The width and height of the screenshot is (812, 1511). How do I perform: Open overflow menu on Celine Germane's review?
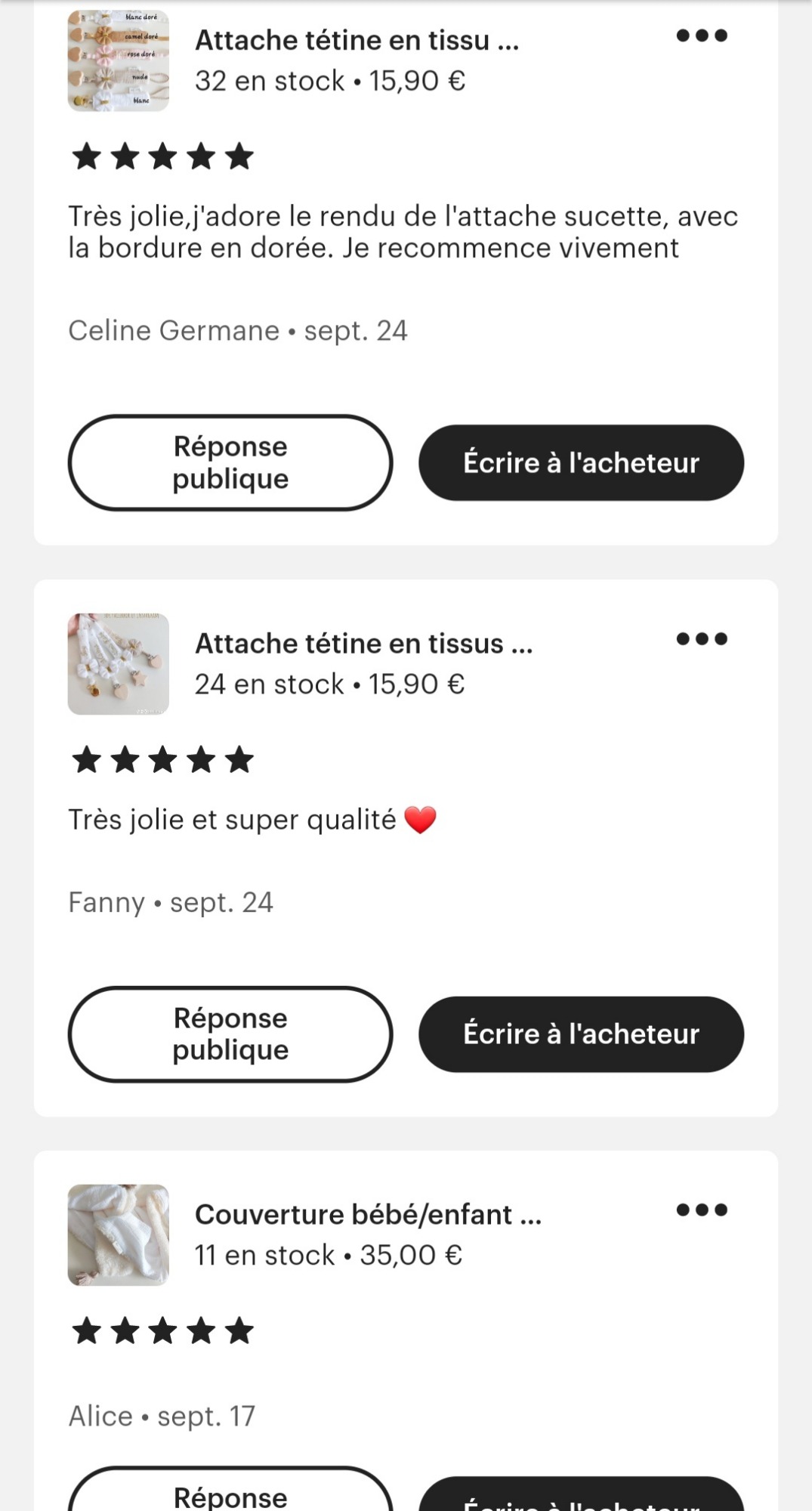pos(702,36)
